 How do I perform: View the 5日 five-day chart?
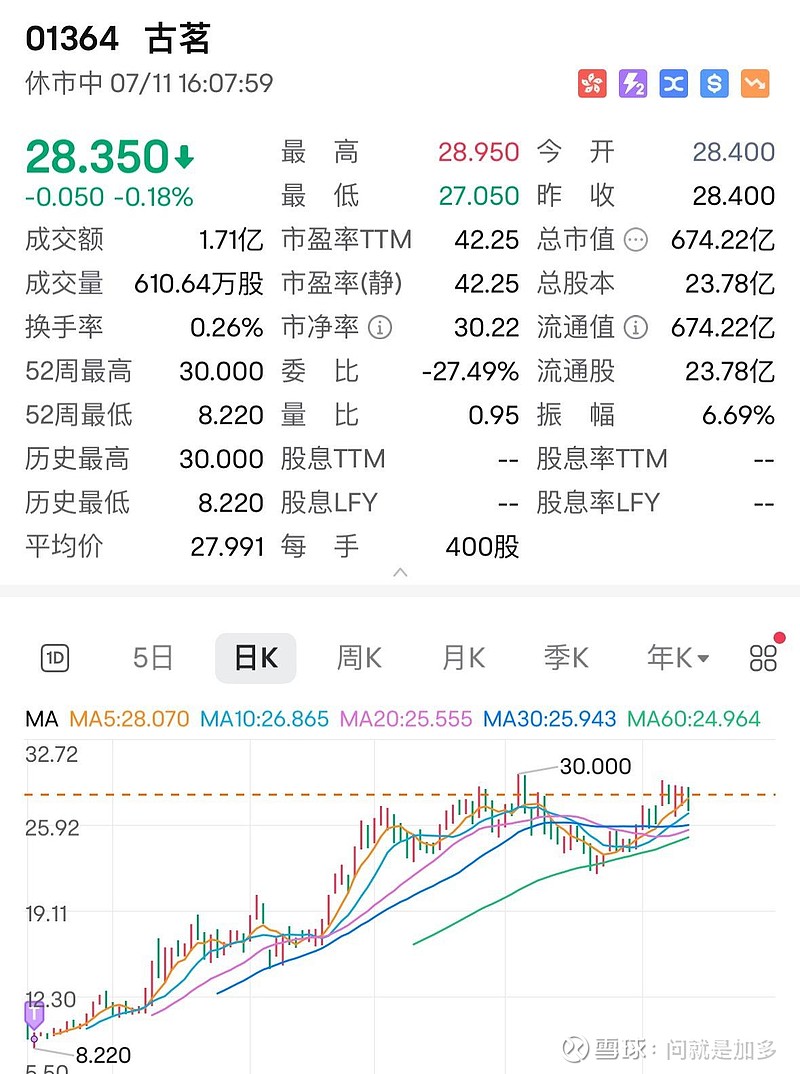coord(151,658)
